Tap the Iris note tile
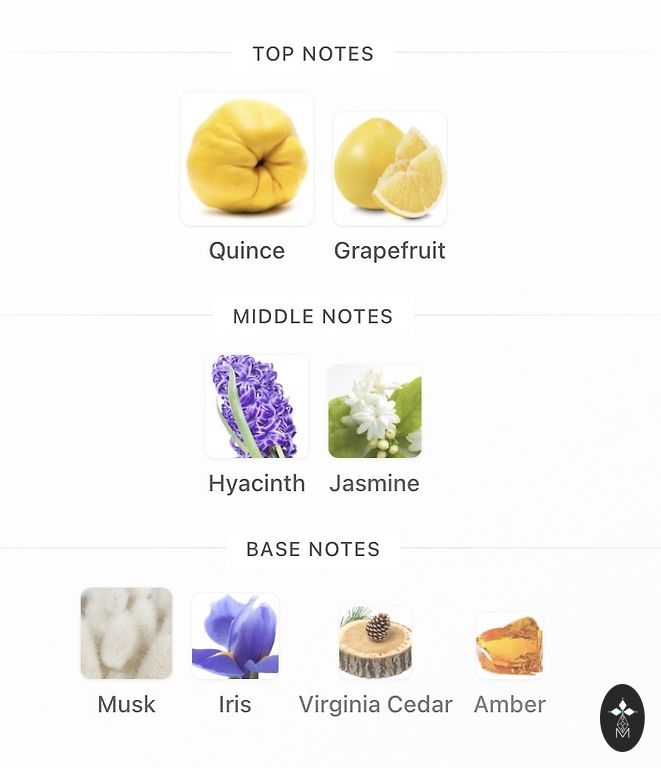 pos(235,636)
